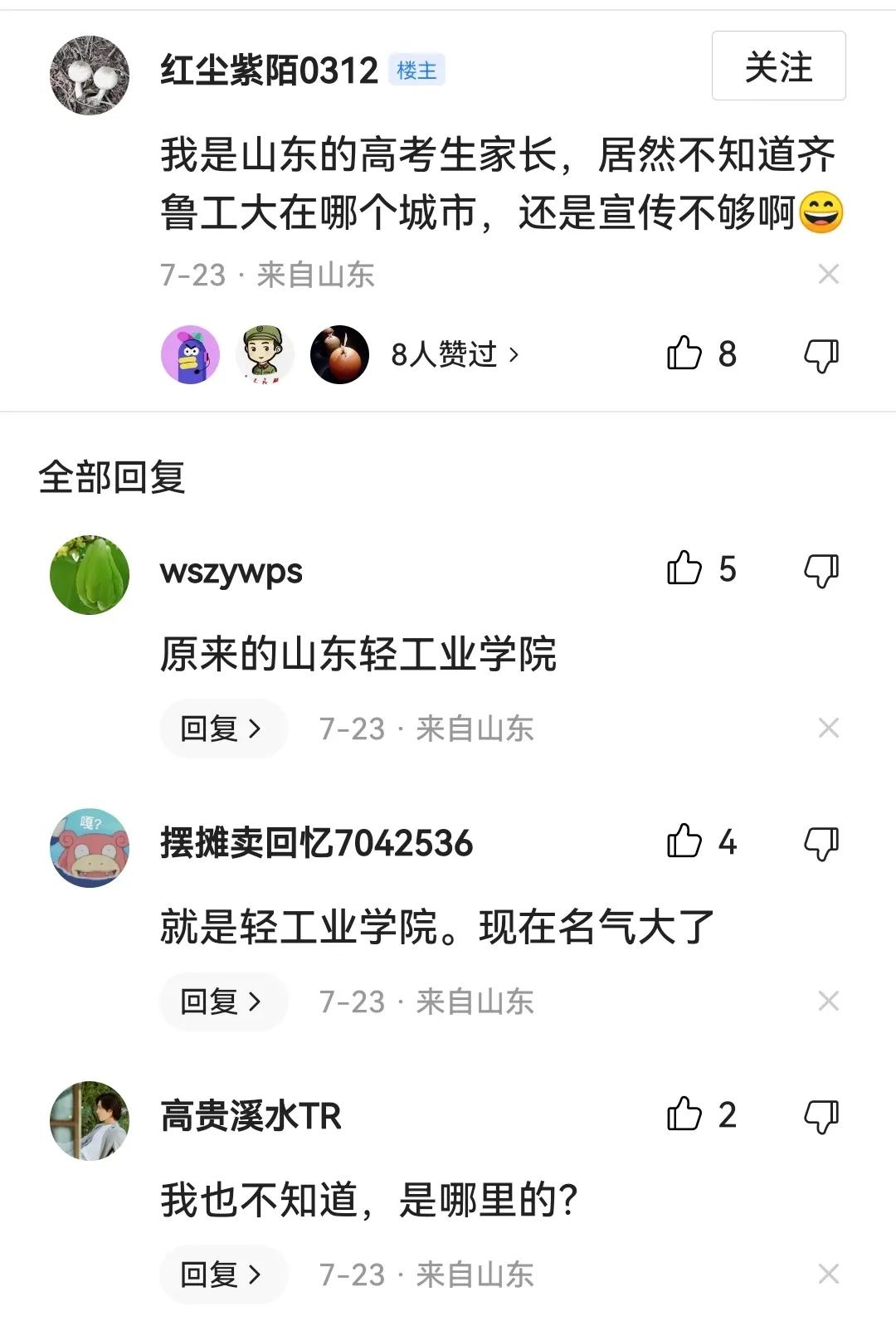This screenshot has width=896, height=1321.
Task: Open 红尘紫陌0312's profile avatar
Action: point(90,75)
